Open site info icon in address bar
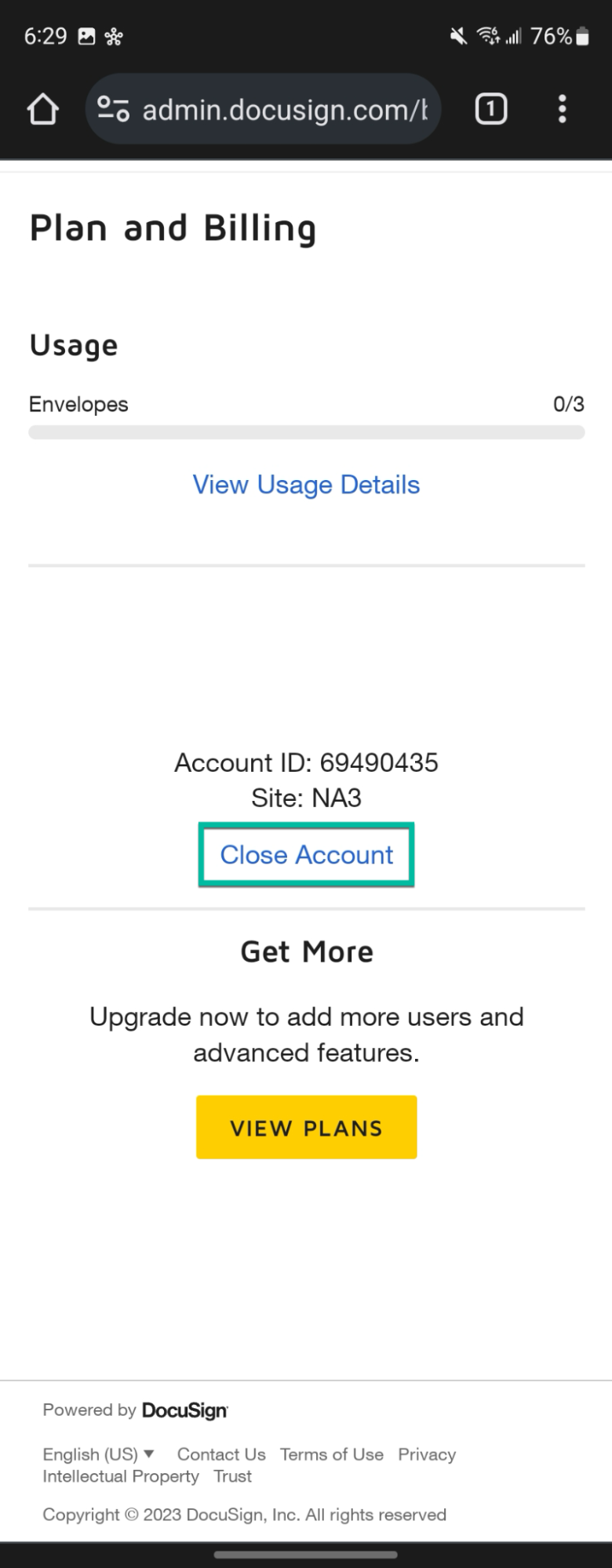This screenshot has height=1568, width=612. pyautogui.click(x=113, y=109)
